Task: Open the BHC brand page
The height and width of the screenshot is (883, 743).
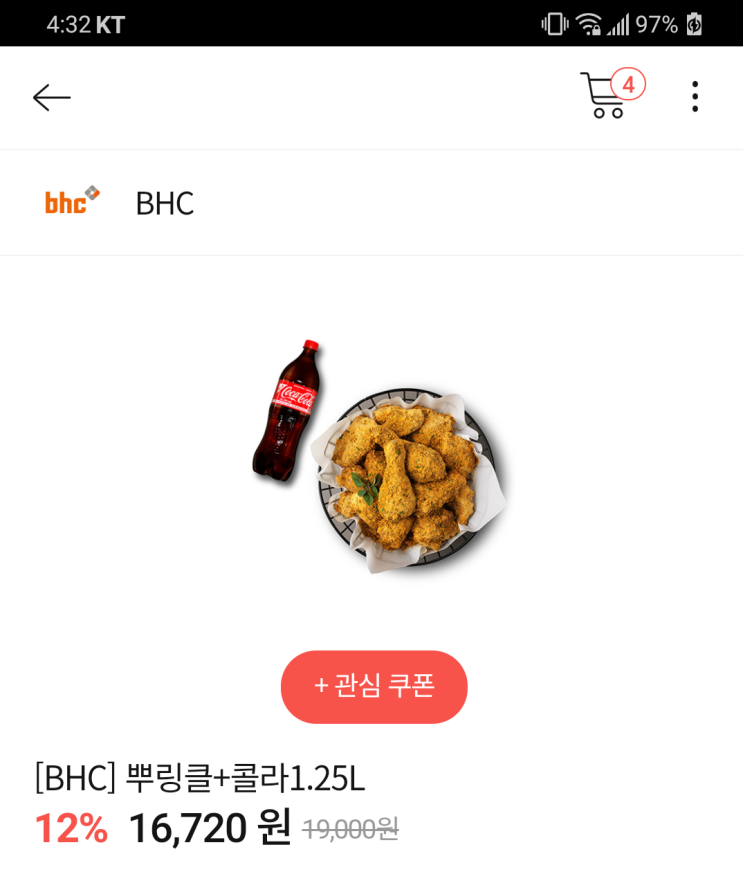Action: (164, 203)
